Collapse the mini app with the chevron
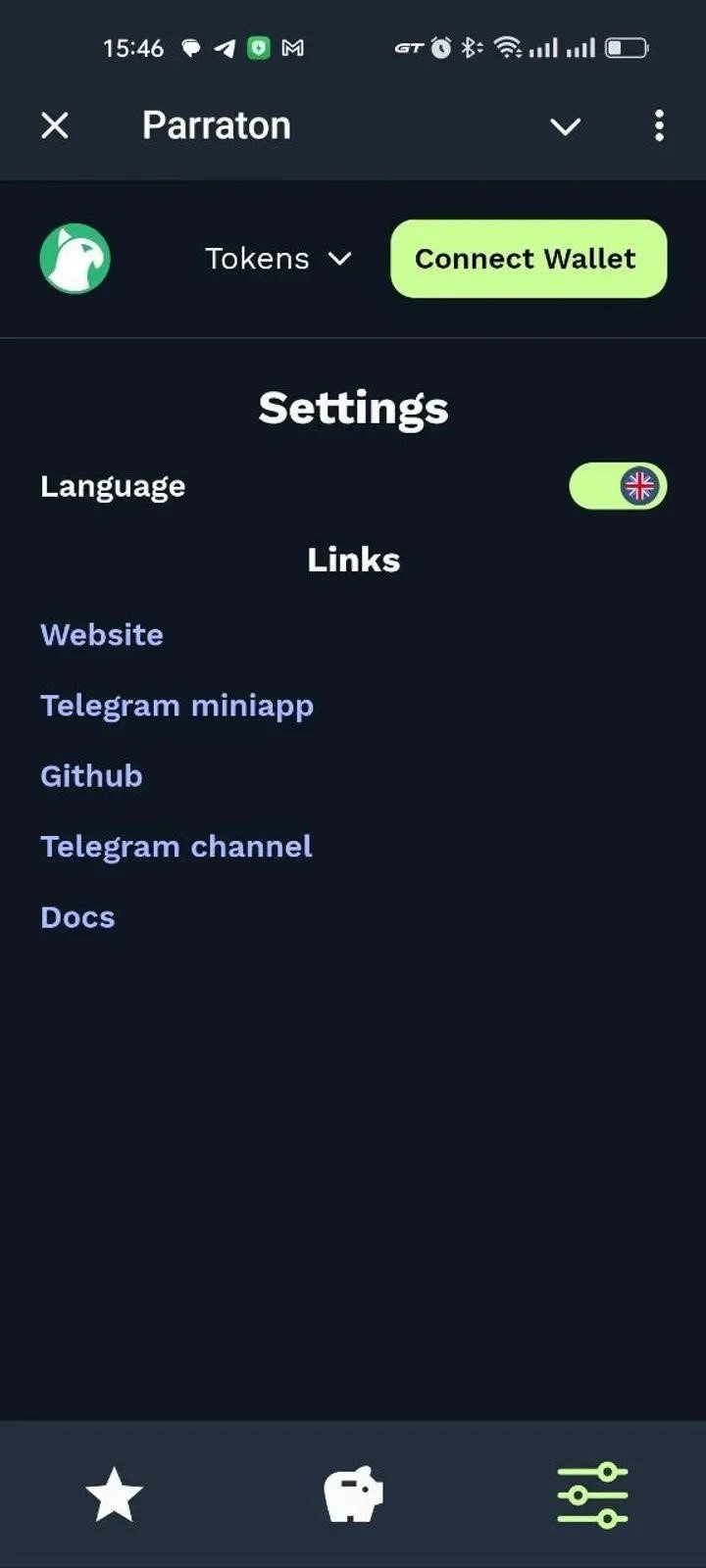This screenshot has height=1568, width=706. pos(565,126)
